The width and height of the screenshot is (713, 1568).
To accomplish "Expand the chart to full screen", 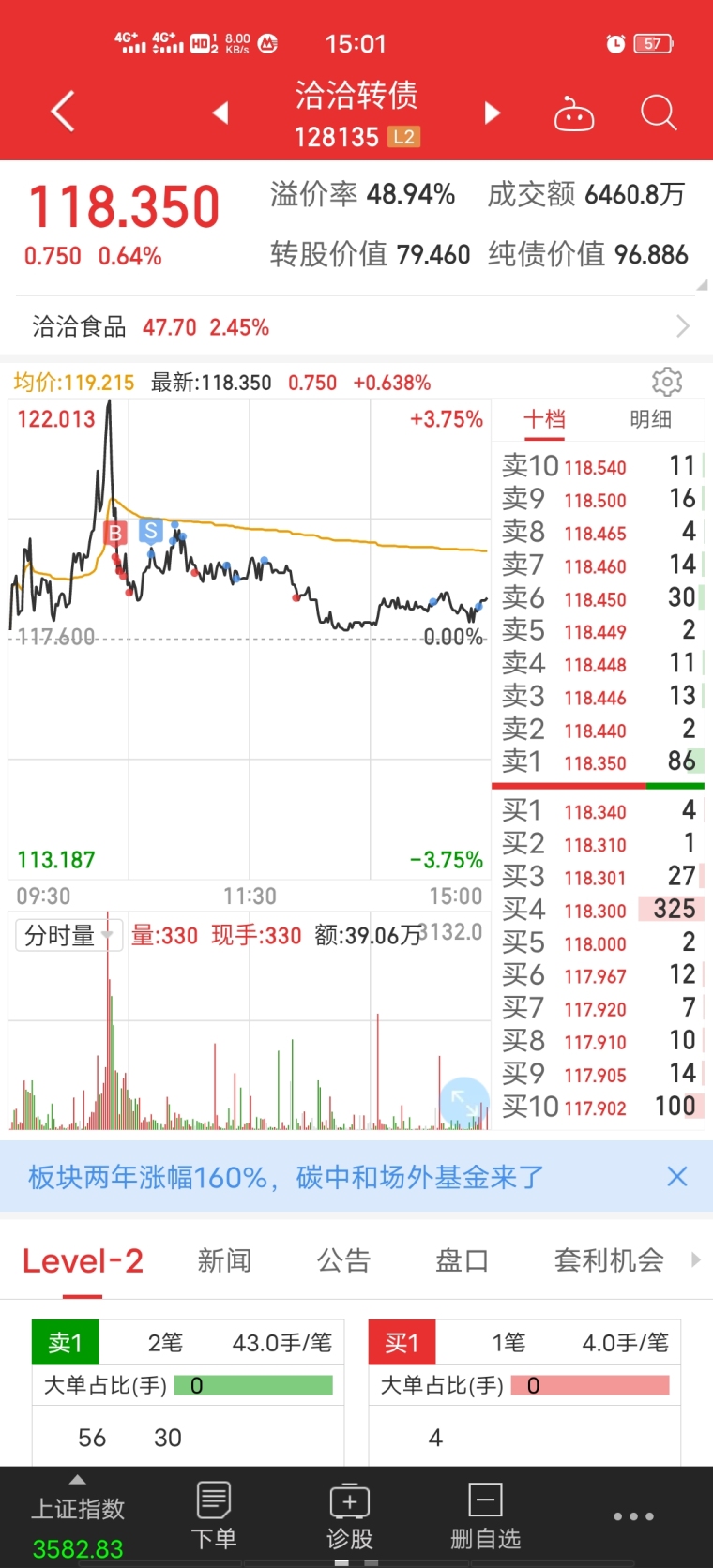I will click(463, 1101).
